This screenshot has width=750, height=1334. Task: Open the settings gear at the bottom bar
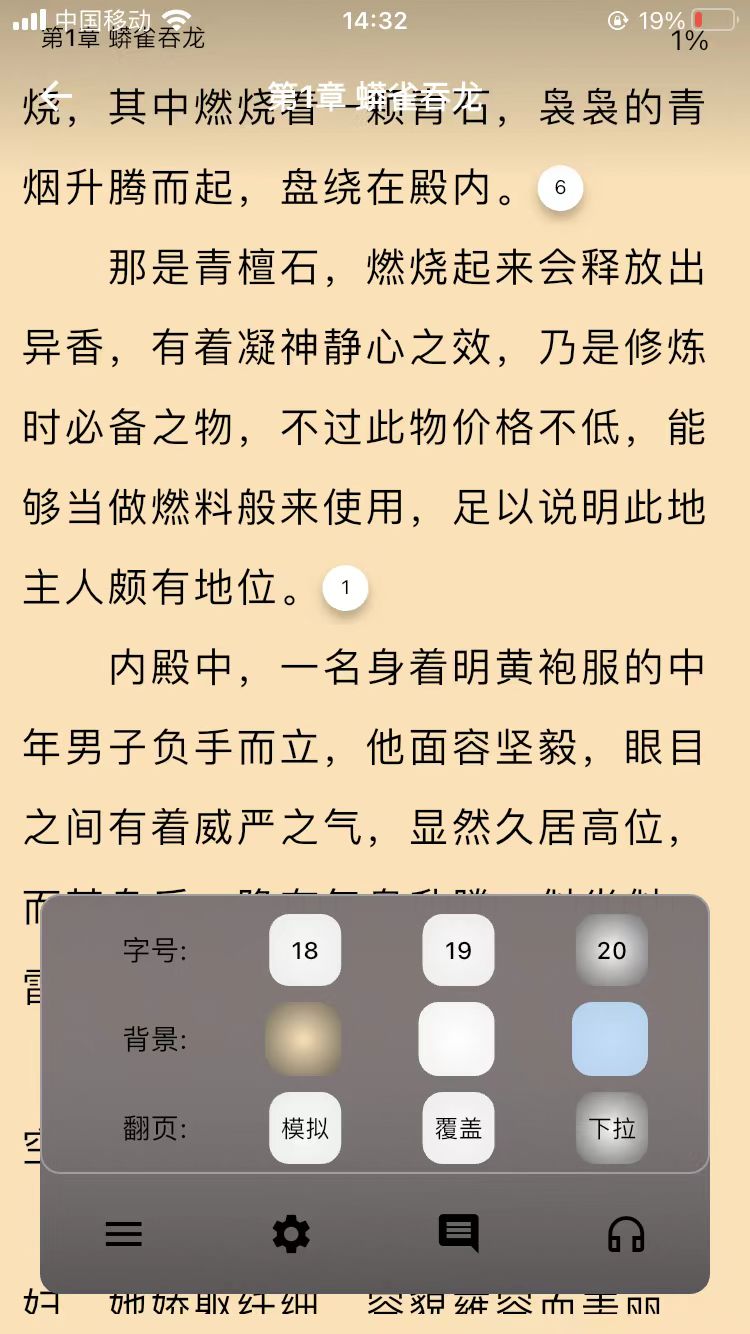(291, 1233)
